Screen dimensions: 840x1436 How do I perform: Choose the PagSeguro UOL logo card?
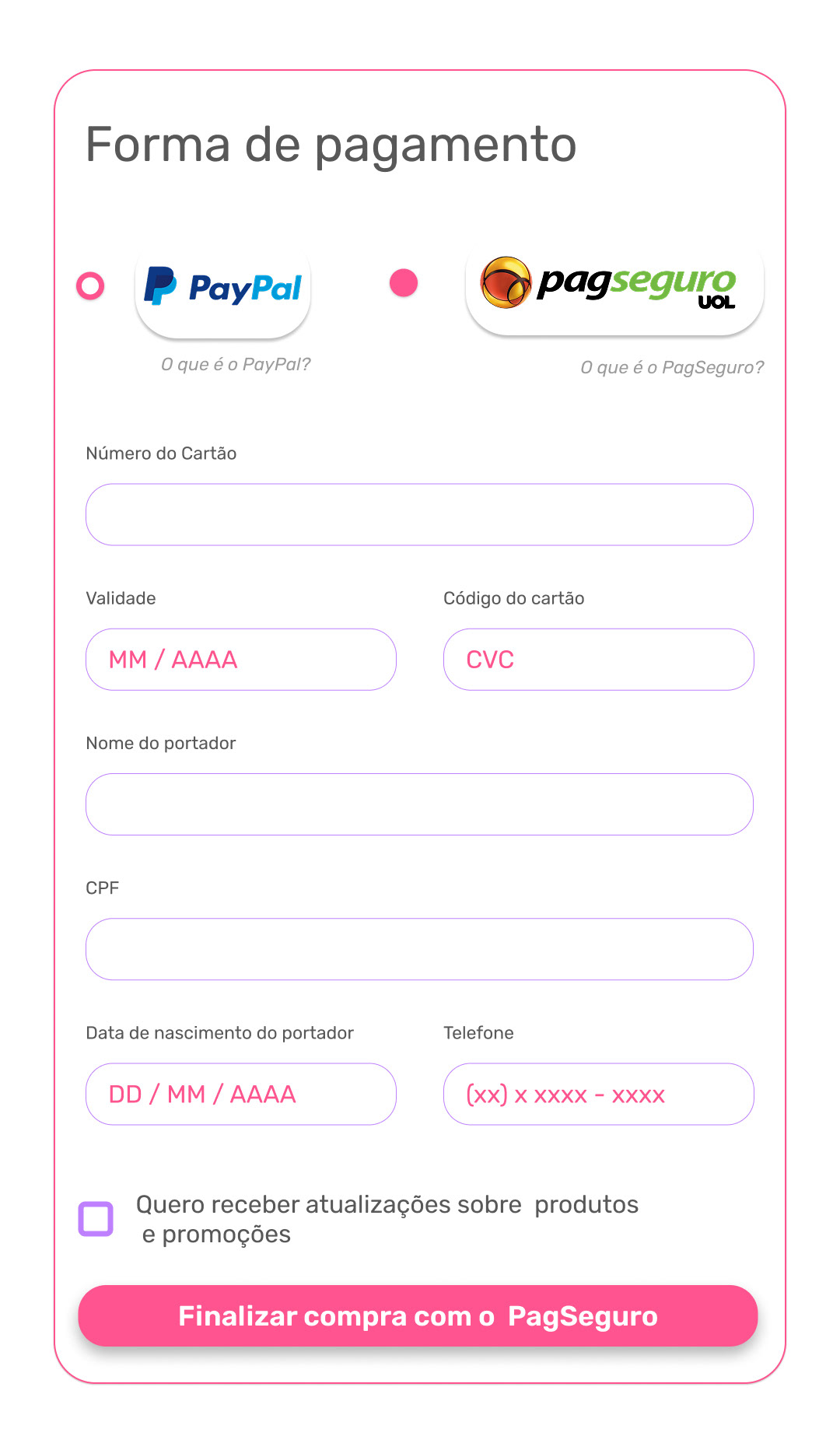pyautogui.click(x=614, y=286)
